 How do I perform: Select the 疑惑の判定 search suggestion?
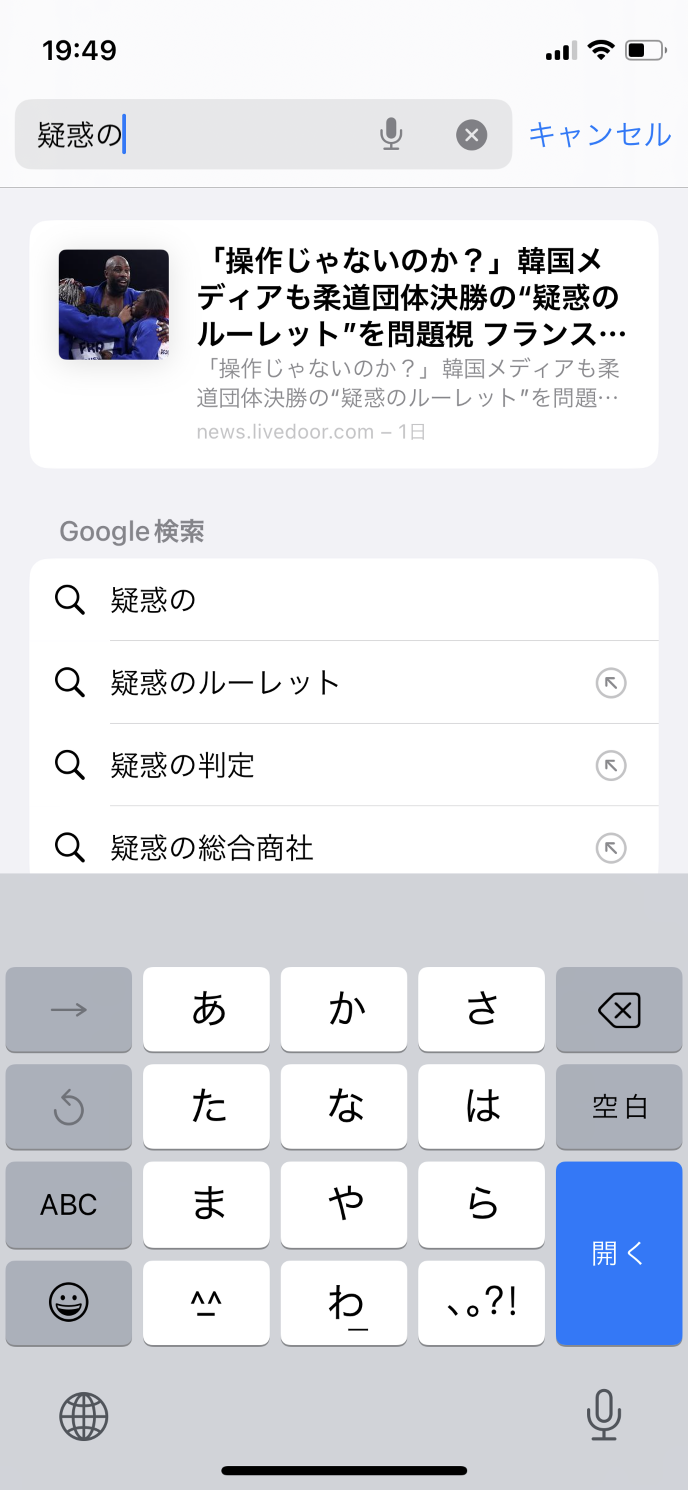(x=330, y=766)
